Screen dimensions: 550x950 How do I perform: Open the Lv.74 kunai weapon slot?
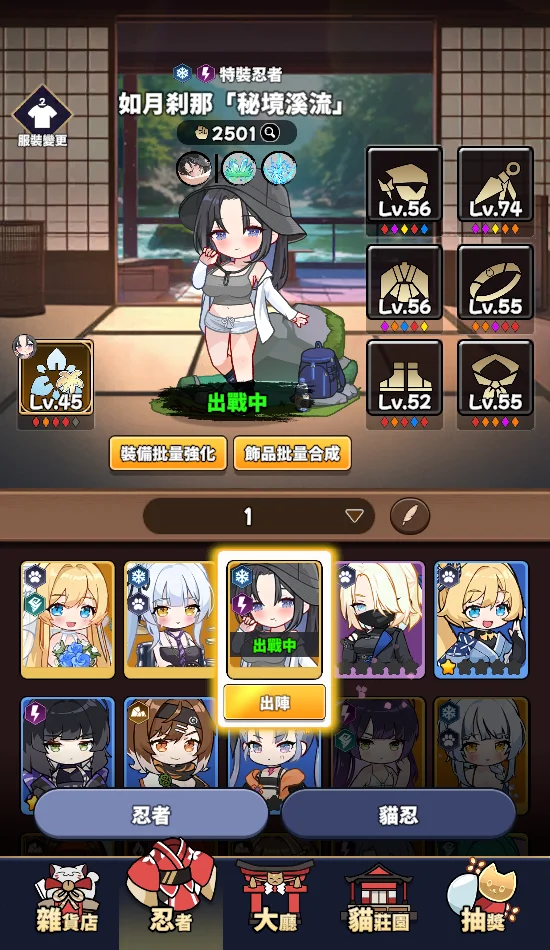click(x=495, y=185)
